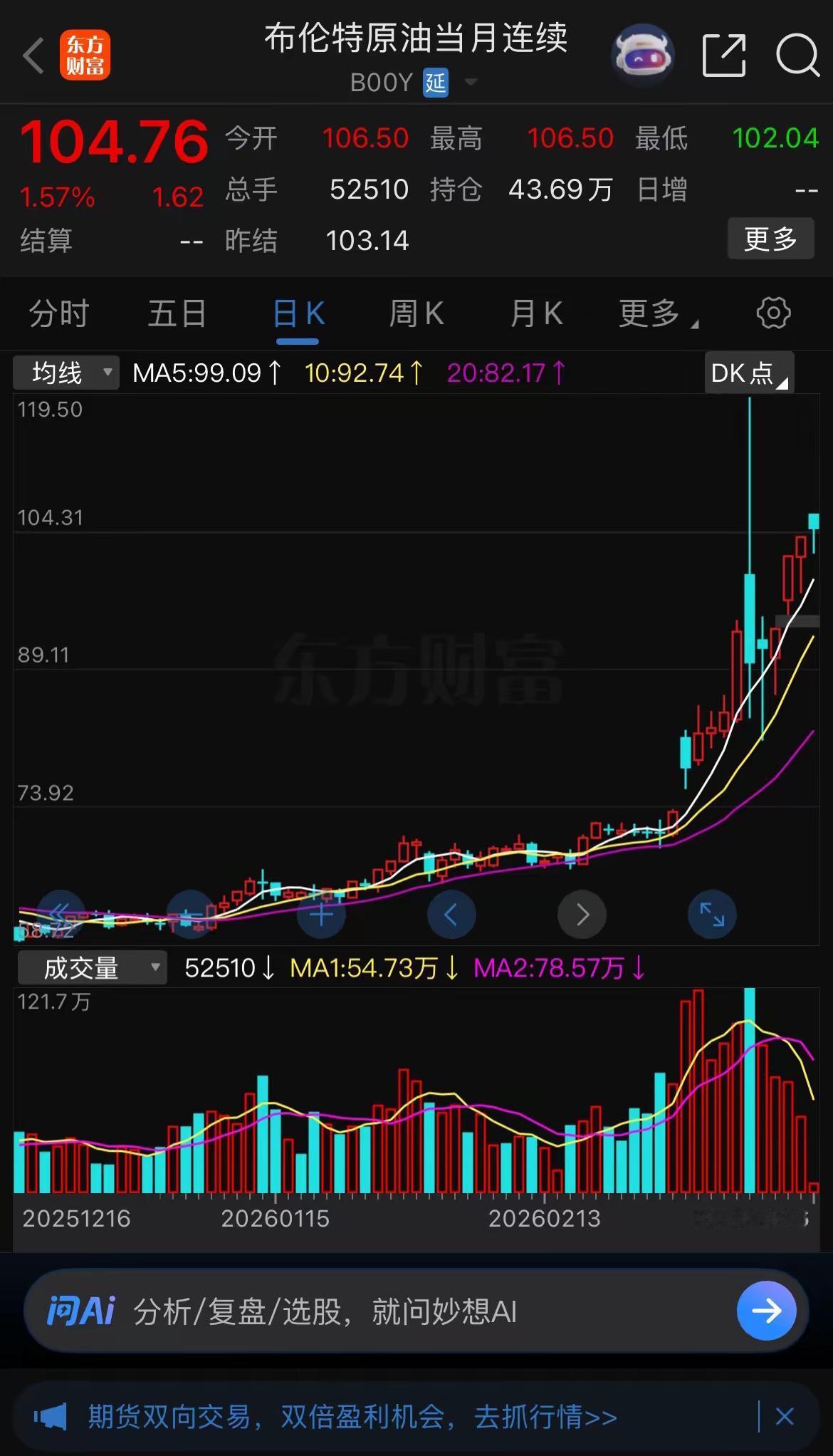Tap the back arrow at top left
The width and height of the screenshot is (833, 1456).
tap(33, 56)
